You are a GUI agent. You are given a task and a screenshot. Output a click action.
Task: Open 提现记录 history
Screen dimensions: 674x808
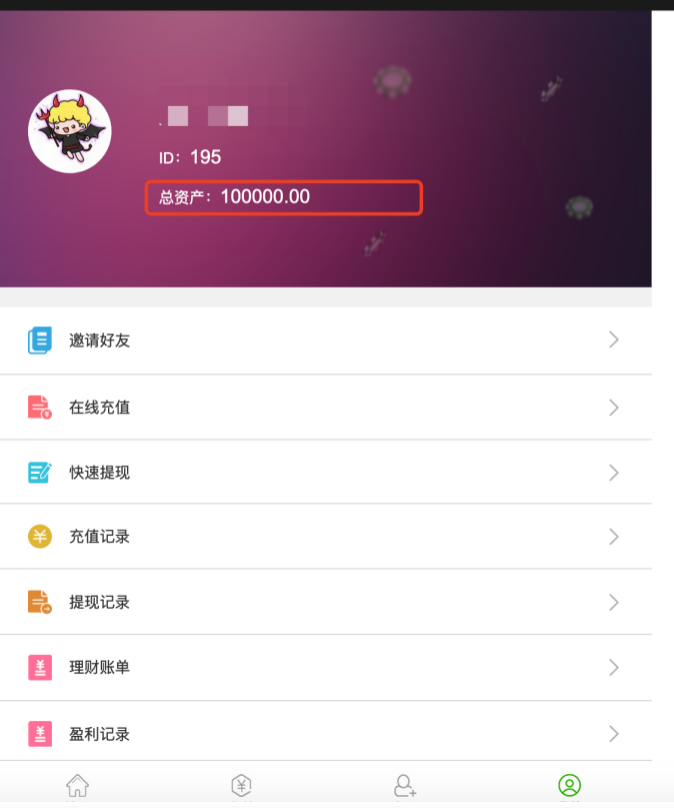(x=100, y=603)
